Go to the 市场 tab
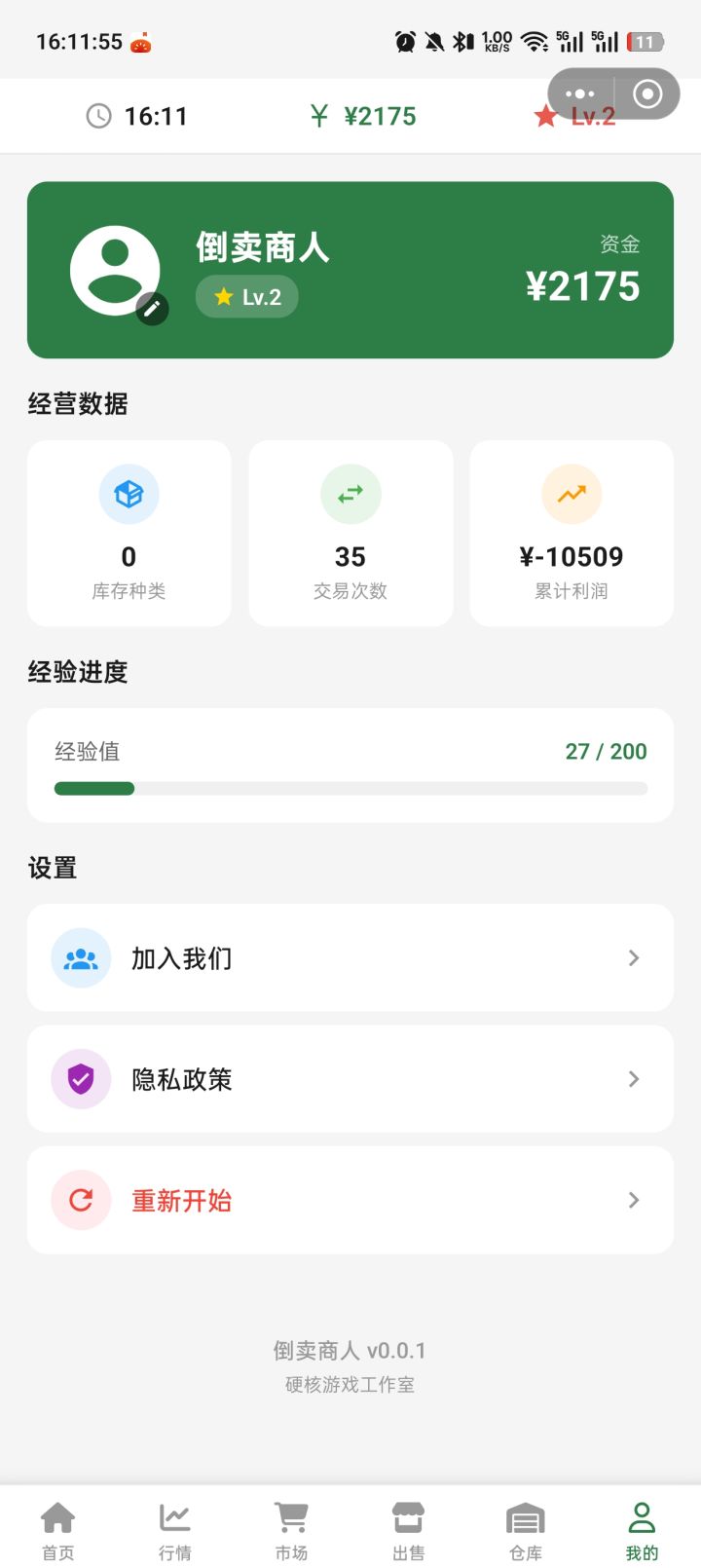This screenshot has width=701, height=1568. [292, 1530]
